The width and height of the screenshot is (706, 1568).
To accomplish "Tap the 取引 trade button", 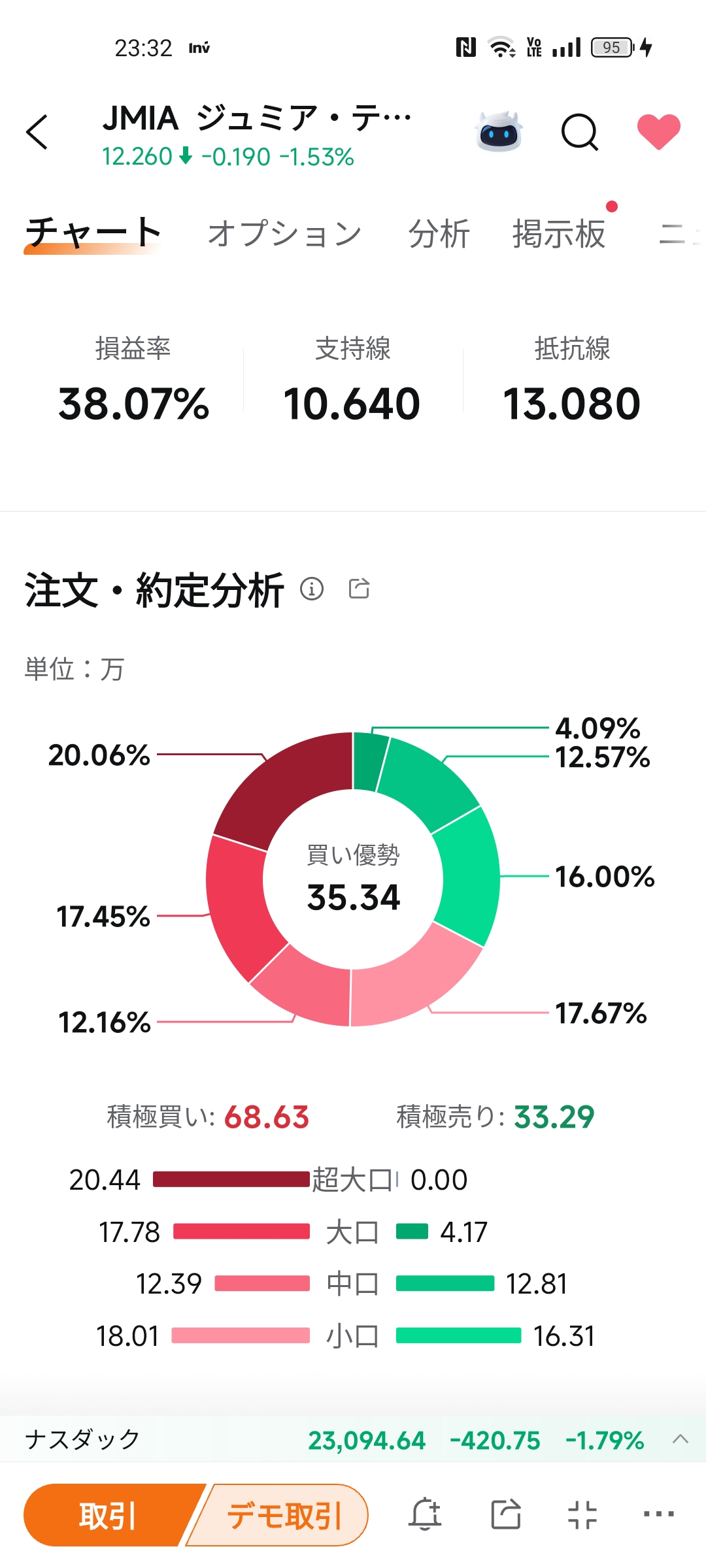I will coord(108,1515).
